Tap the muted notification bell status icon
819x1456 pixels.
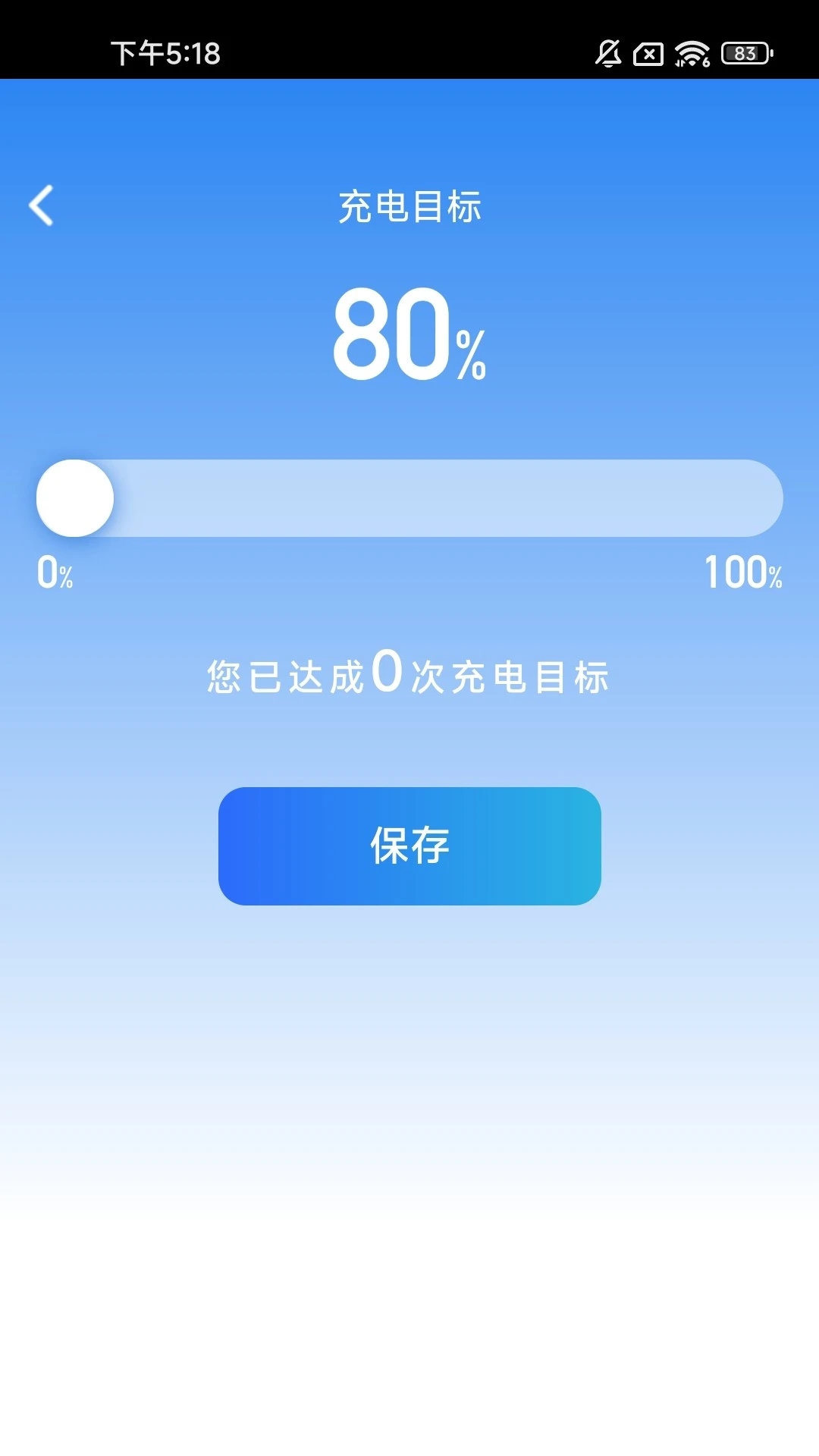[607, 54]
